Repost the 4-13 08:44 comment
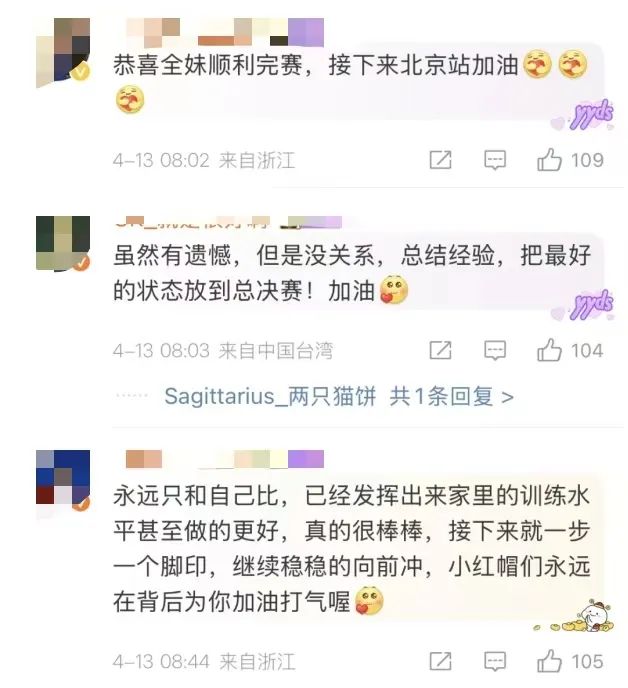Image resolution: width=628 pixels, height=688 pixels. 440,661
